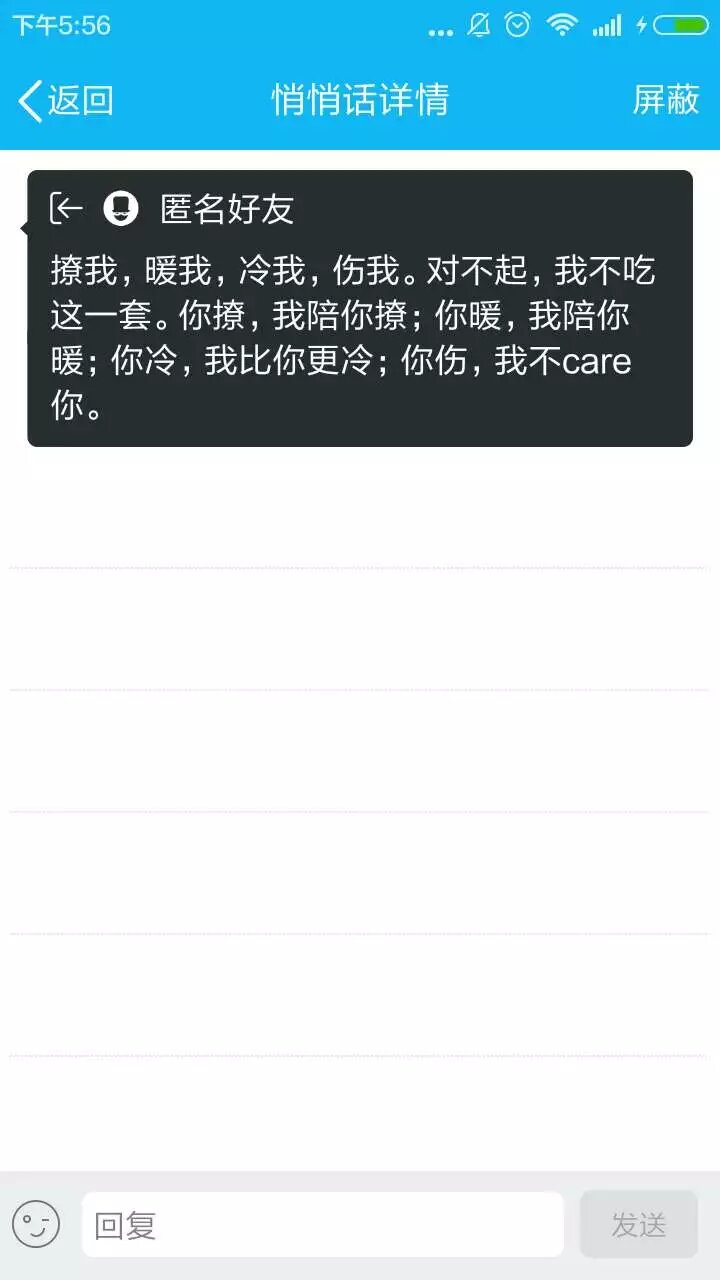Open the emoji picker
The height and width of the screenshot is (1280, 720).
(x=36, y=1224)
